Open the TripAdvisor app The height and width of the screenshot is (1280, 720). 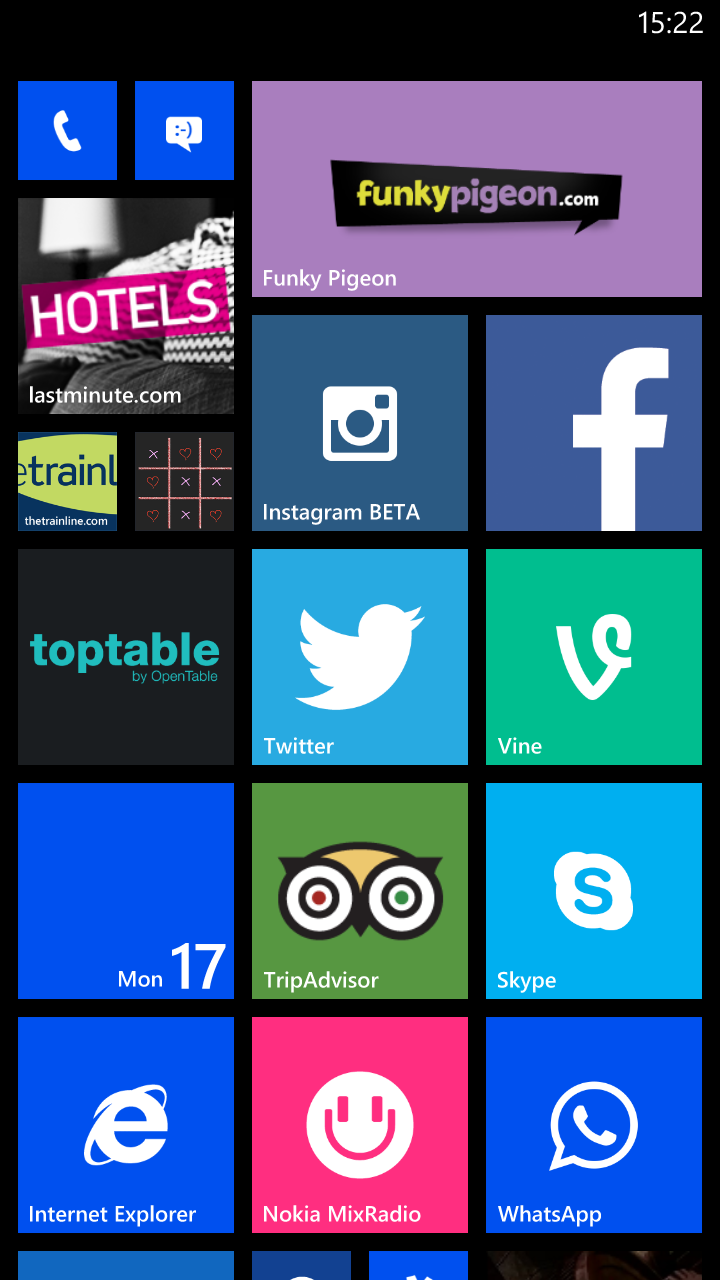(359, 890)
